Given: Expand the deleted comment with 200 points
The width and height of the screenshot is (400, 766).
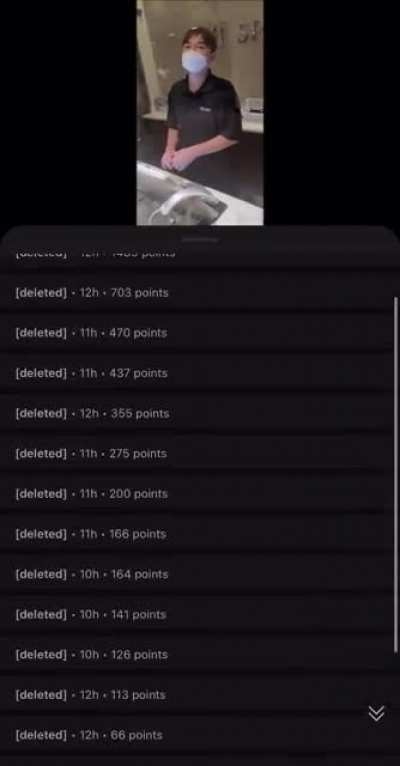Looking at the screenshot, I should pos(197,494).
